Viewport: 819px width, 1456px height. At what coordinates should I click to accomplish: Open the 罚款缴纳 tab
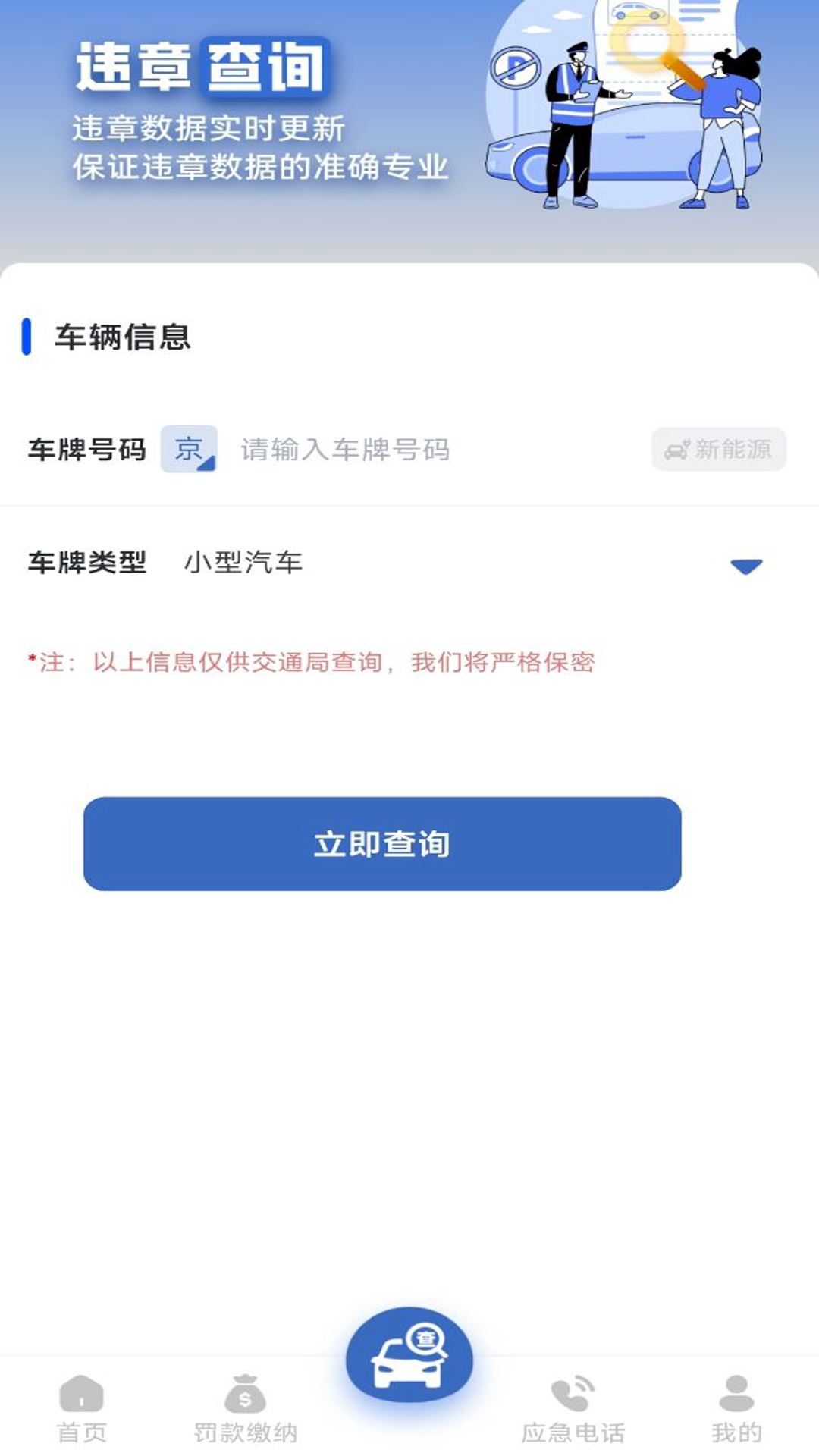point(245,1409)
